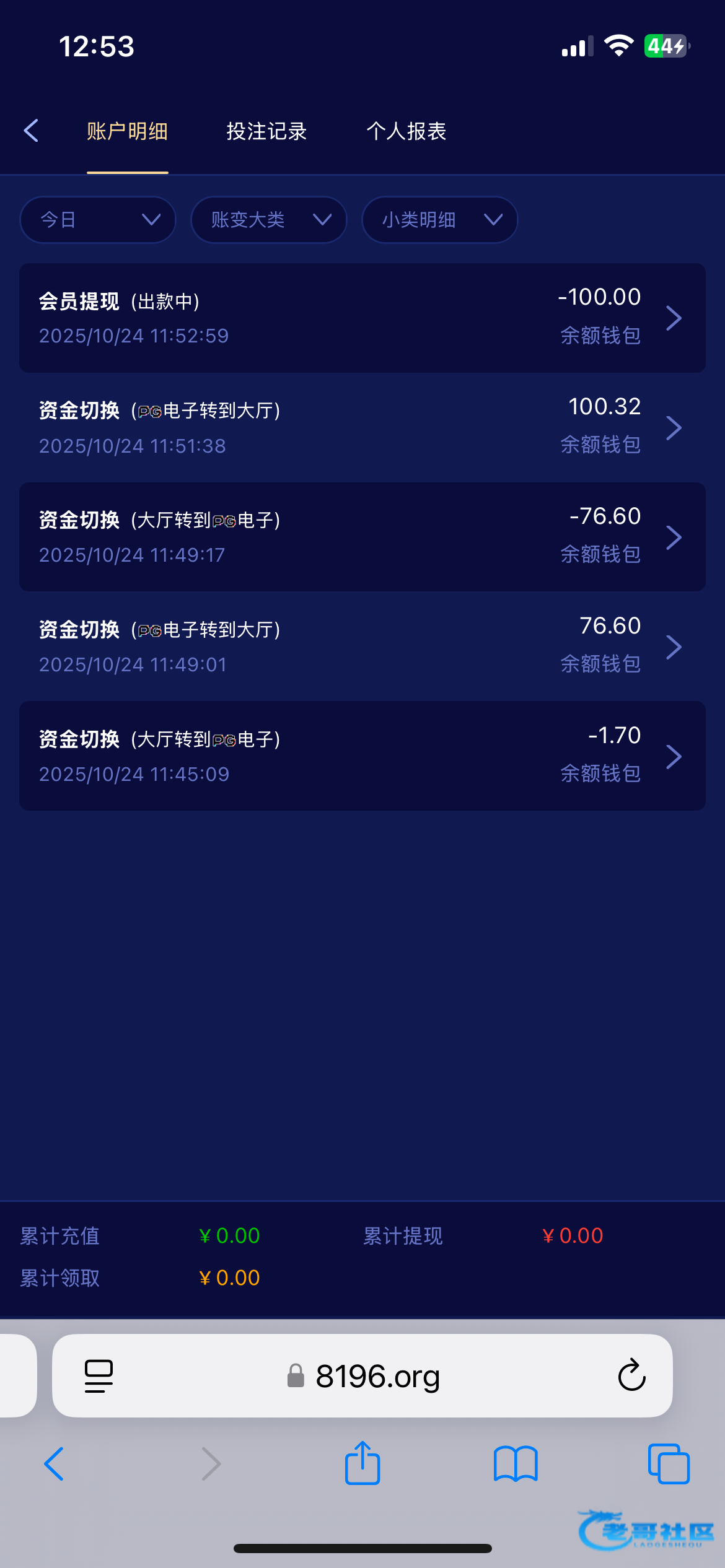Open the 账变大类 filter dropdown
Viewport: 725px width, 1568px height.
pos(268,220)
